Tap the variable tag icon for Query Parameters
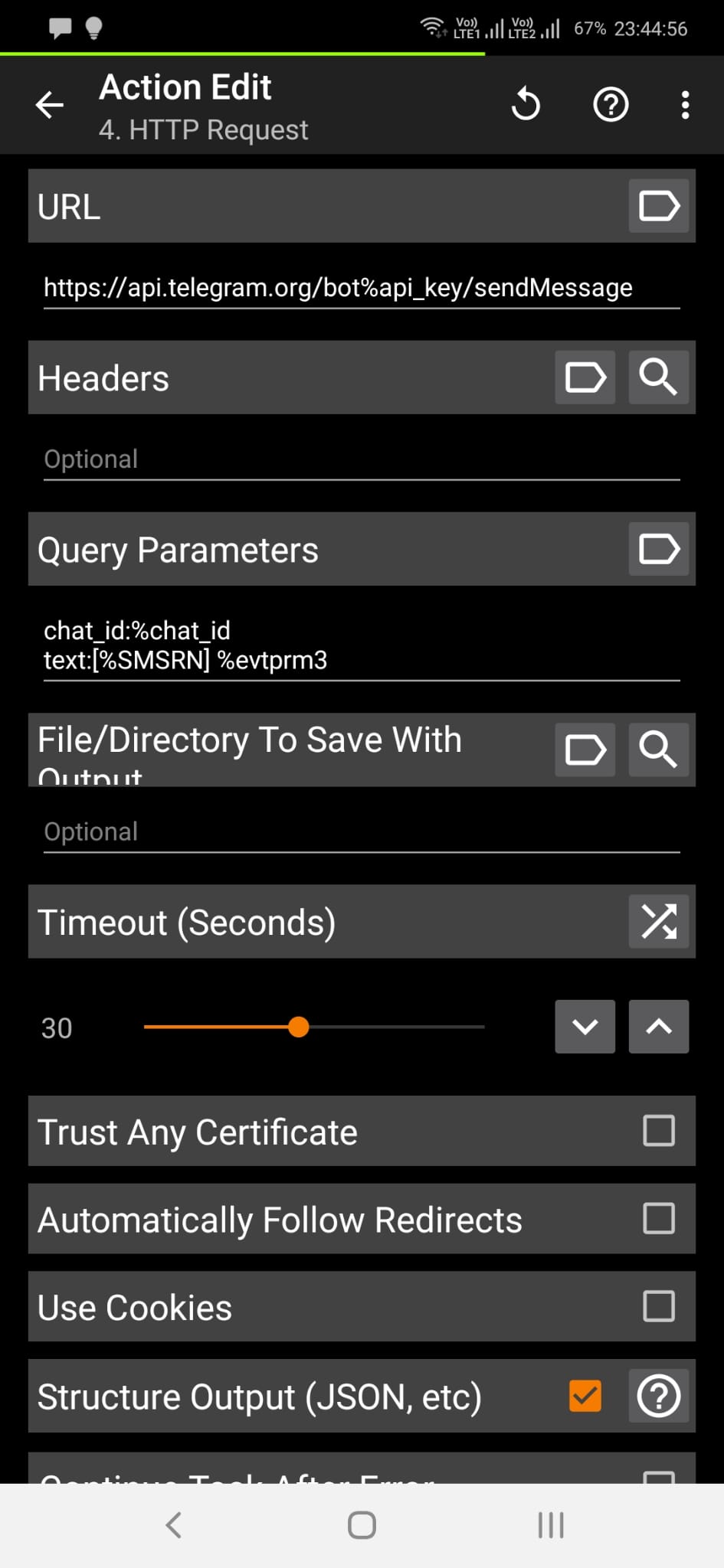This screenshot has width=724, height=1568. coord(659,549)
